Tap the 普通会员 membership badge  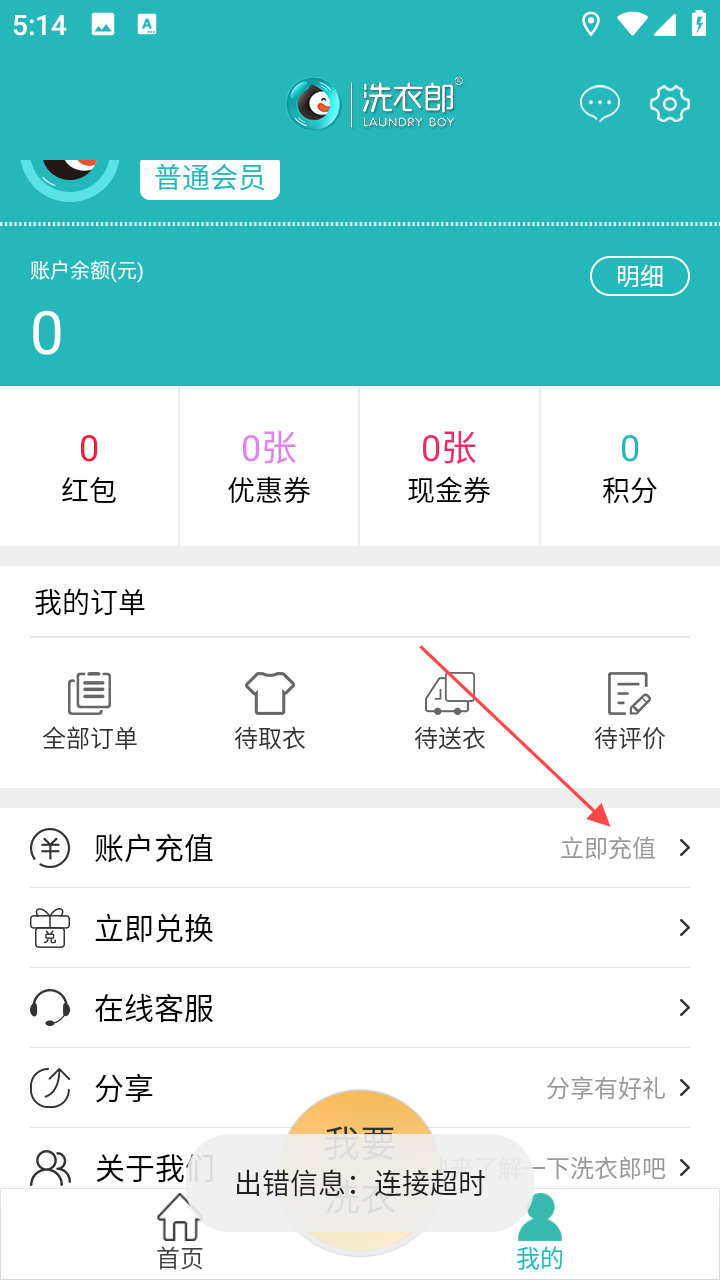pos(210,178)
